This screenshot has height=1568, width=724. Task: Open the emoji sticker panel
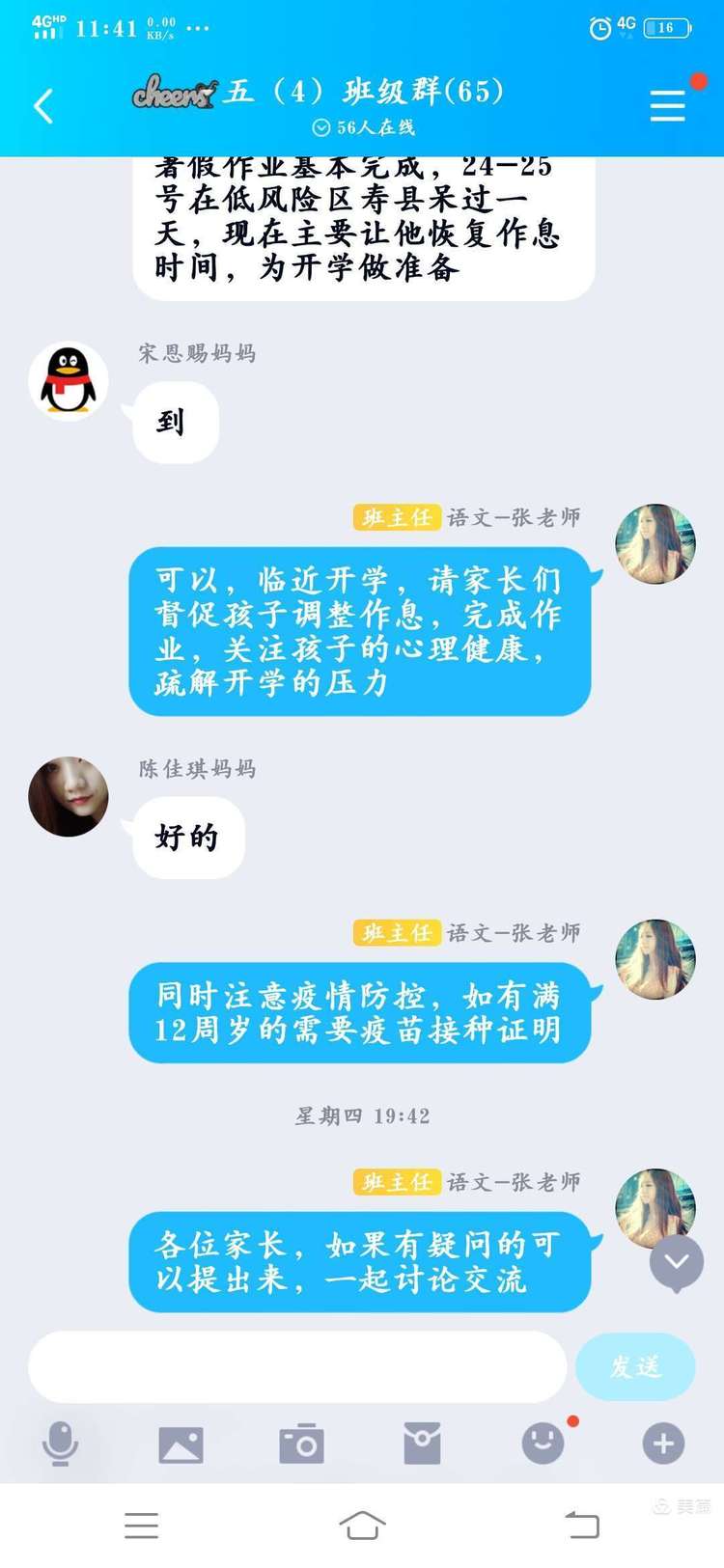543,1444
